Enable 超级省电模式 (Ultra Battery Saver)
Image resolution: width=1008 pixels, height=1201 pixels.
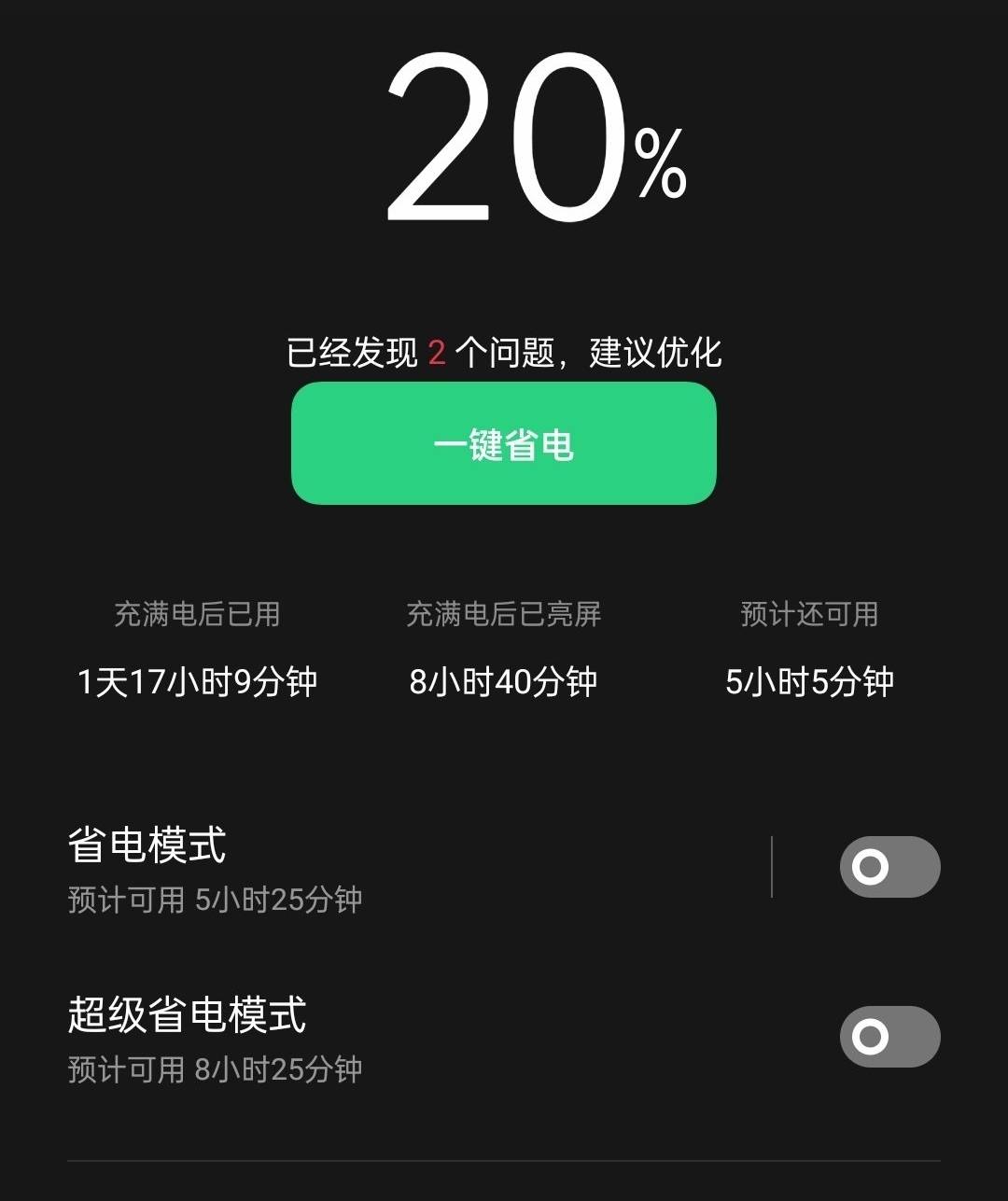888,1036
